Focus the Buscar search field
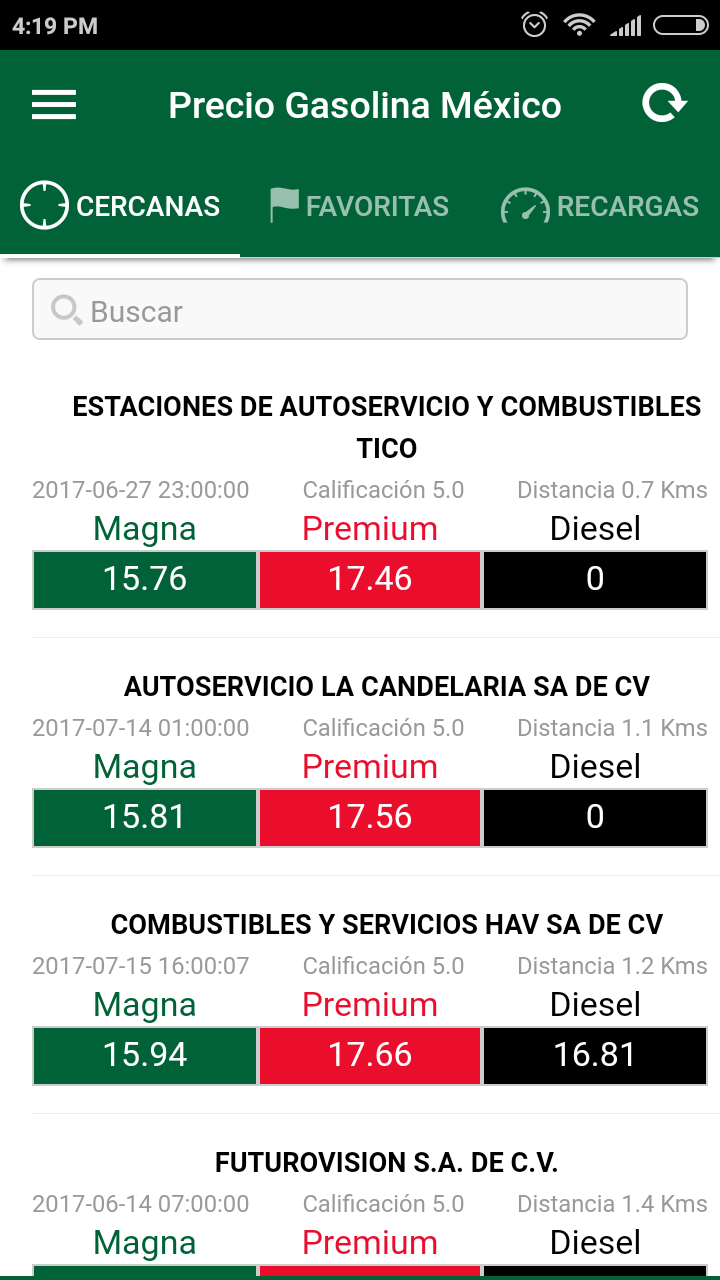The height and width of the screenshot is (1280, 720). click(x=360, y=310)
